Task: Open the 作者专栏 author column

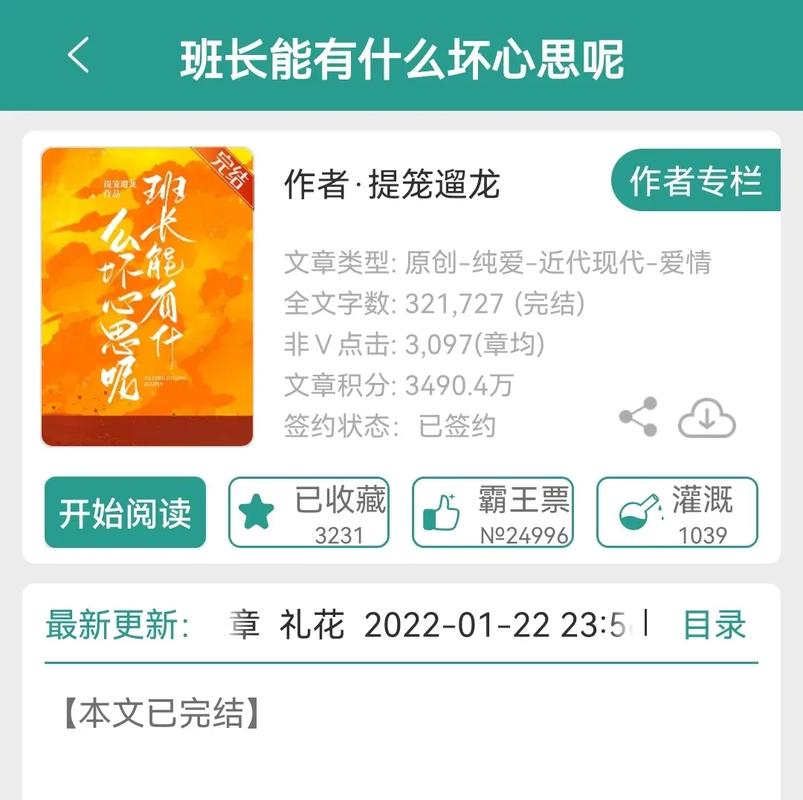Action: click(x=696, y=181)
